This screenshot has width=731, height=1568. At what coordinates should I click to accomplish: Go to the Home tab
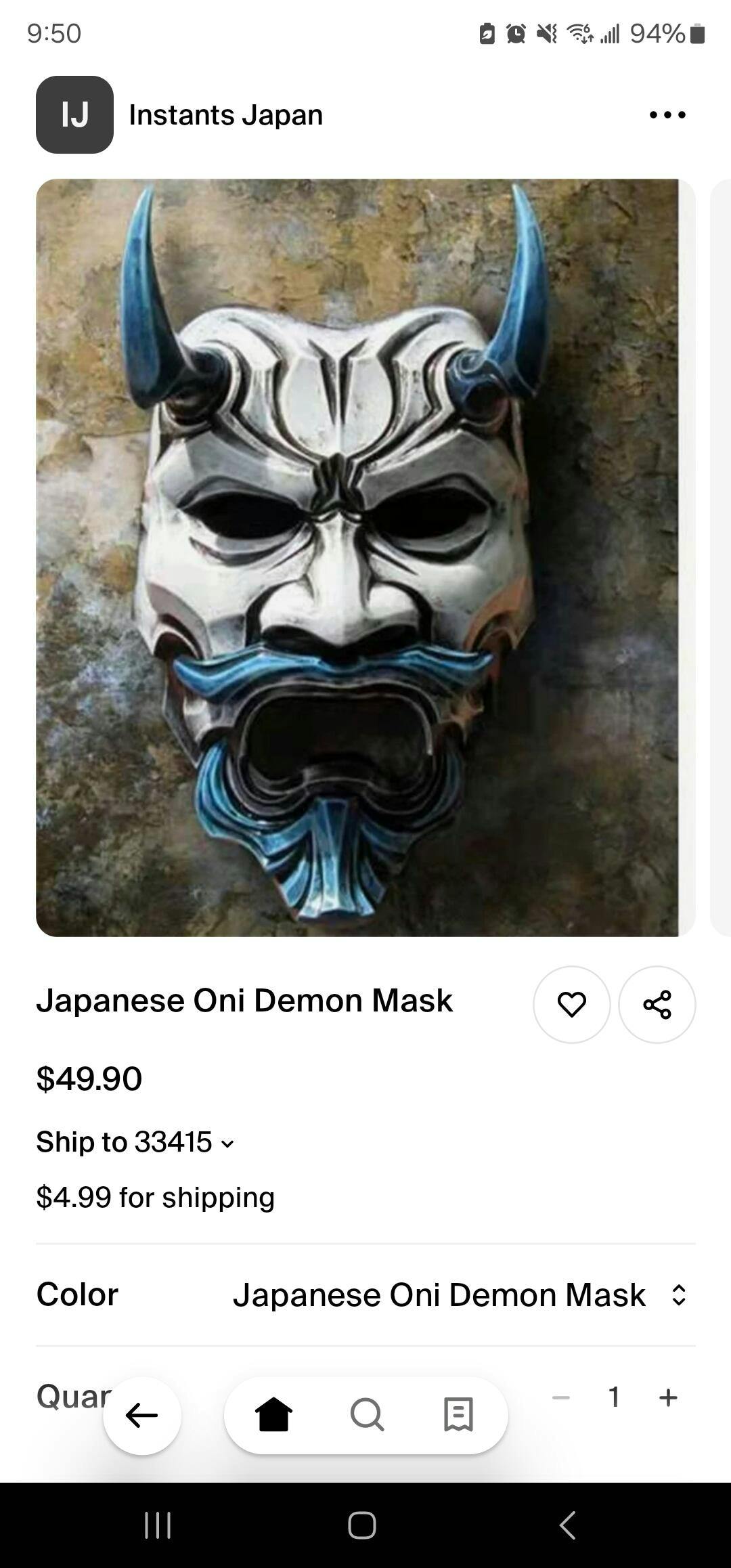[274, 1415]
